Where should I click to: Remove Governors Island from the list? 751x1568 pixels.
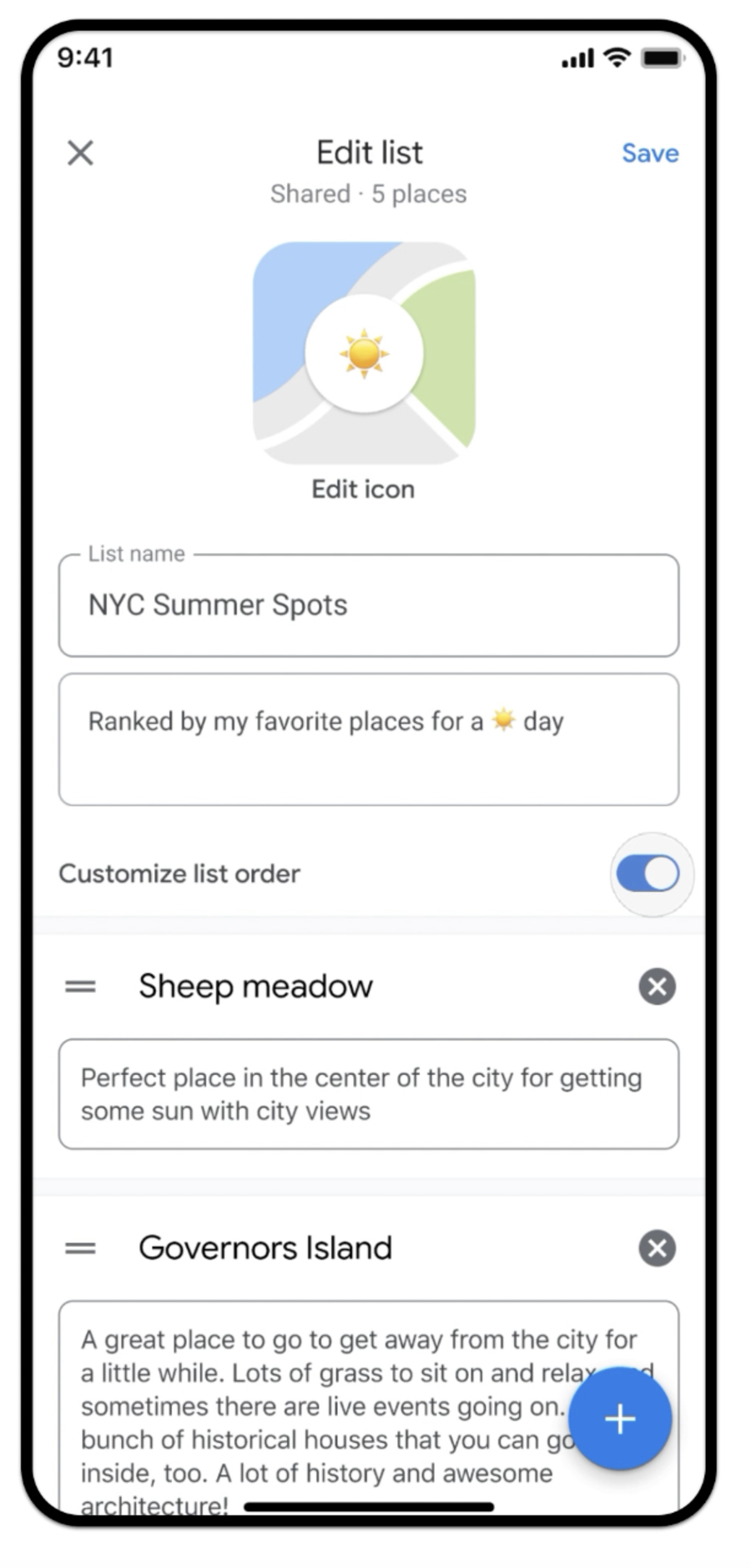(657, 1248)
